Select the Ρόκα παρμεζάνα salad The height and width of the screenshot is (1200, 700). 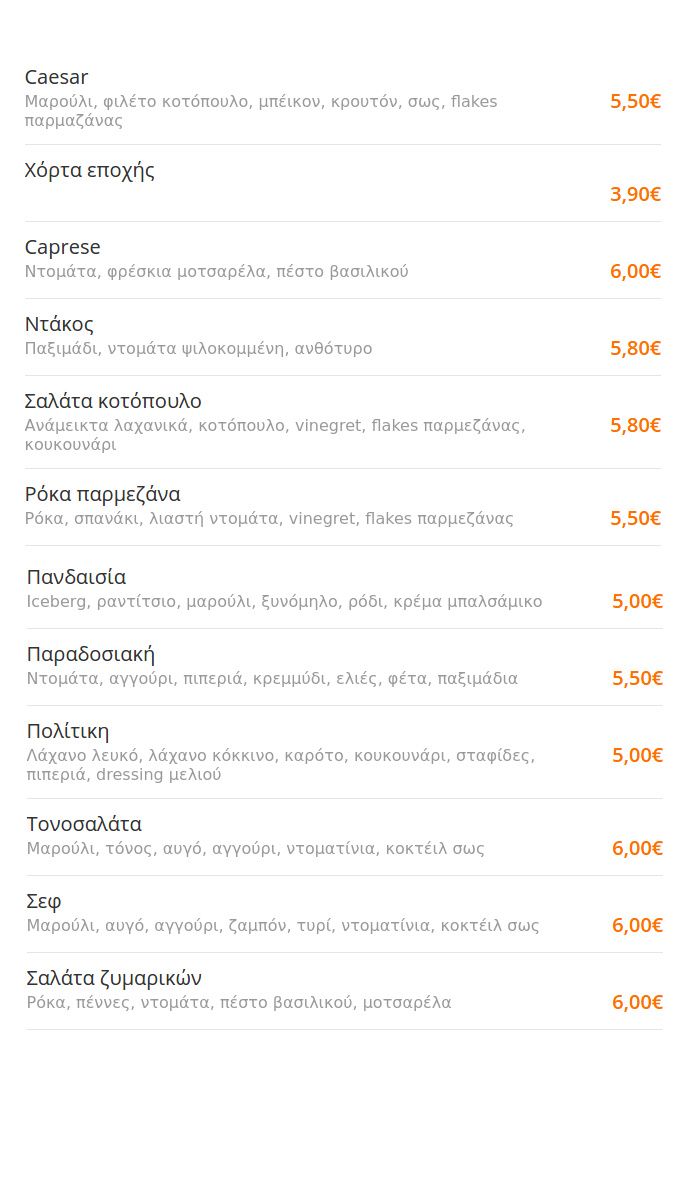[x=343, y=507]
